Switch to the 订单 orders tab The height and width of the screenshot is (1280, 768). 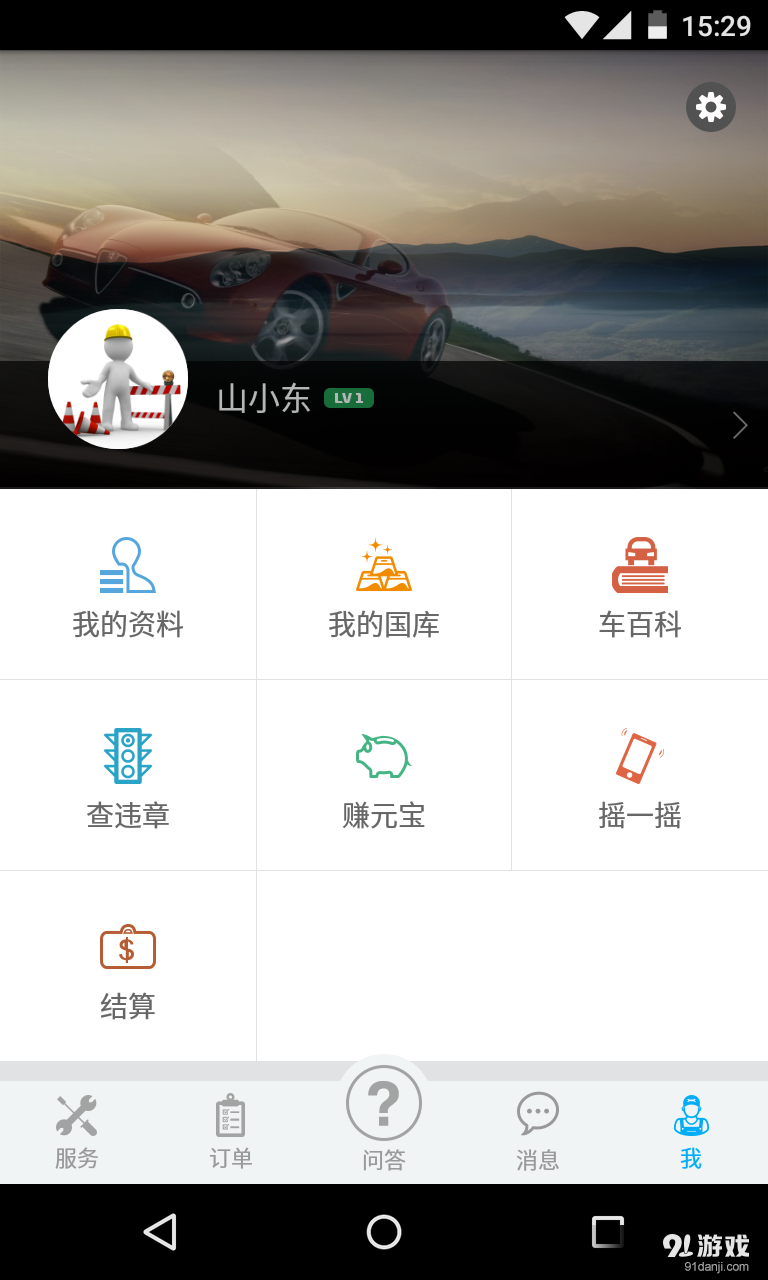230,1130
